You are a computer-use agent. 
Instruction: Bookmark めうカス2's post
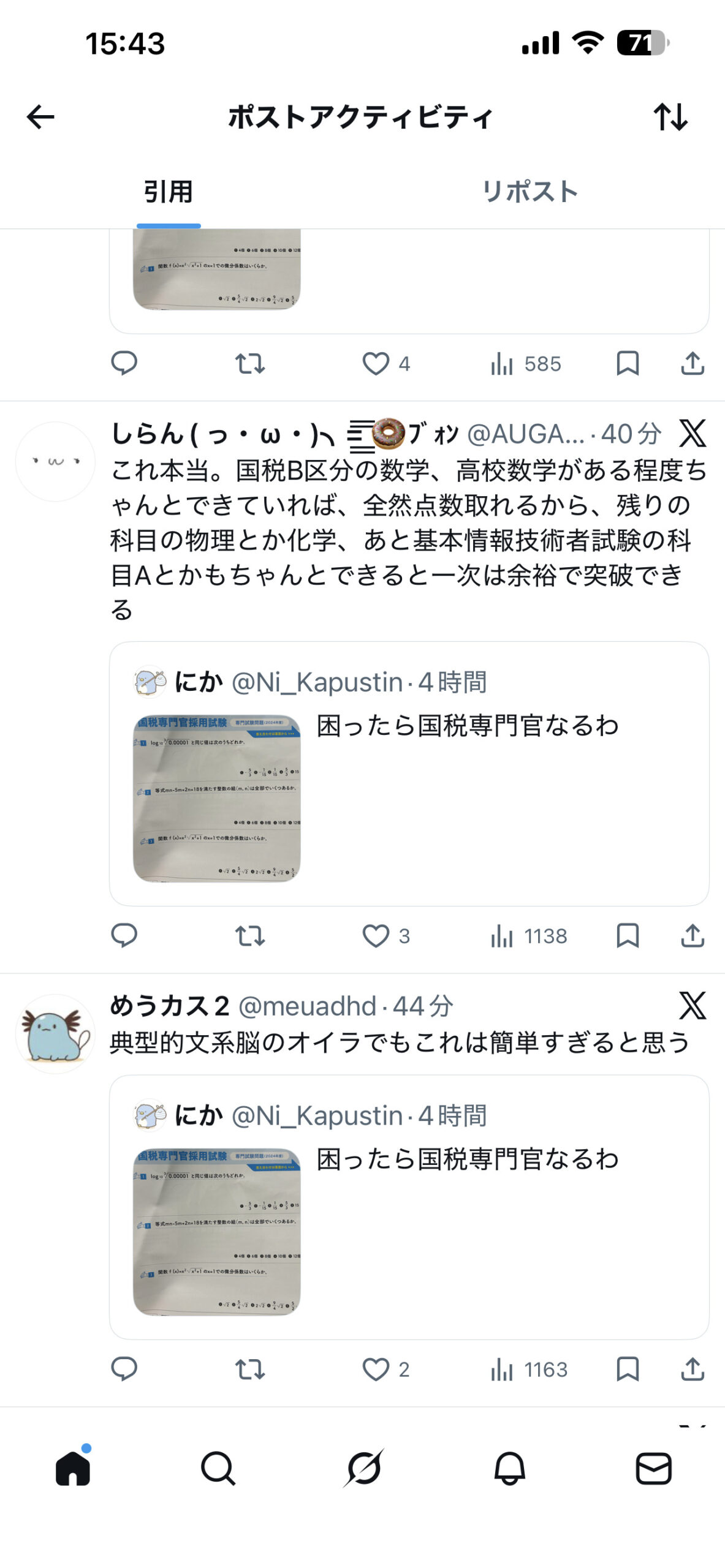click(x=627, y=1369)
